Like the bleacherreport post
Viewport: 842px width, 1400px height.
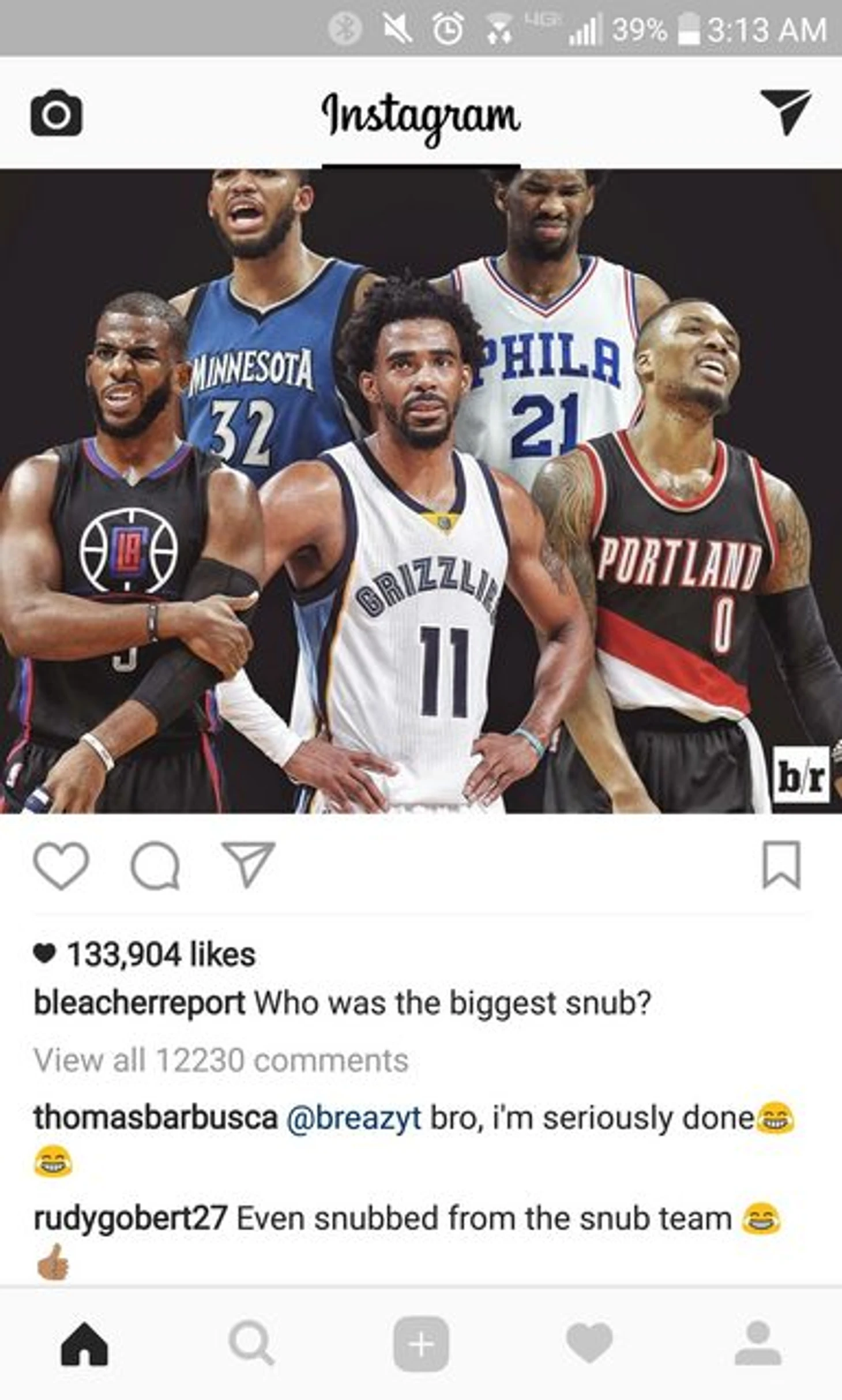coord(61,865)
